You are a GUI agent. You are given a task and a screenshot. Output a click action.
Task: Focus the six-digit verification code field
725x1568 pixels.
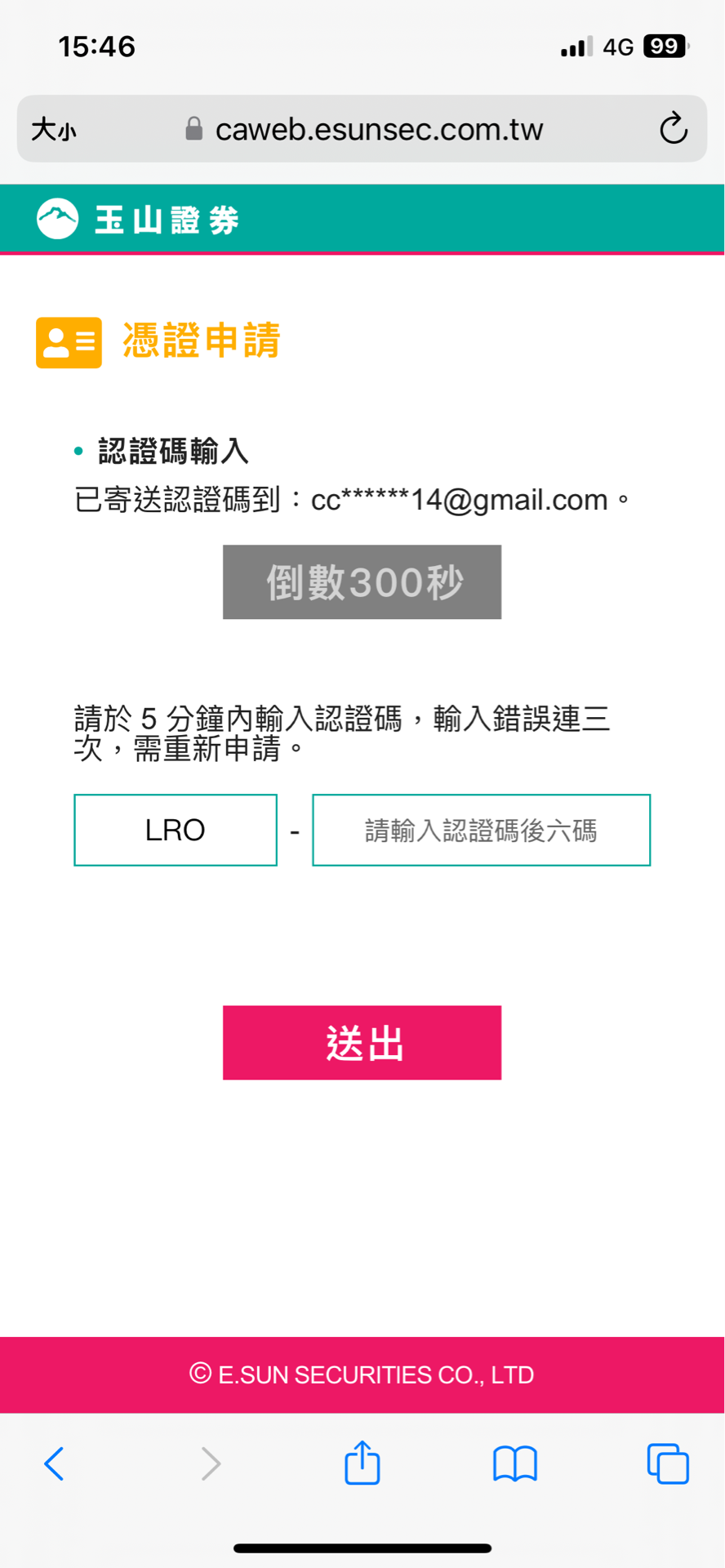[x=481, y=830]
